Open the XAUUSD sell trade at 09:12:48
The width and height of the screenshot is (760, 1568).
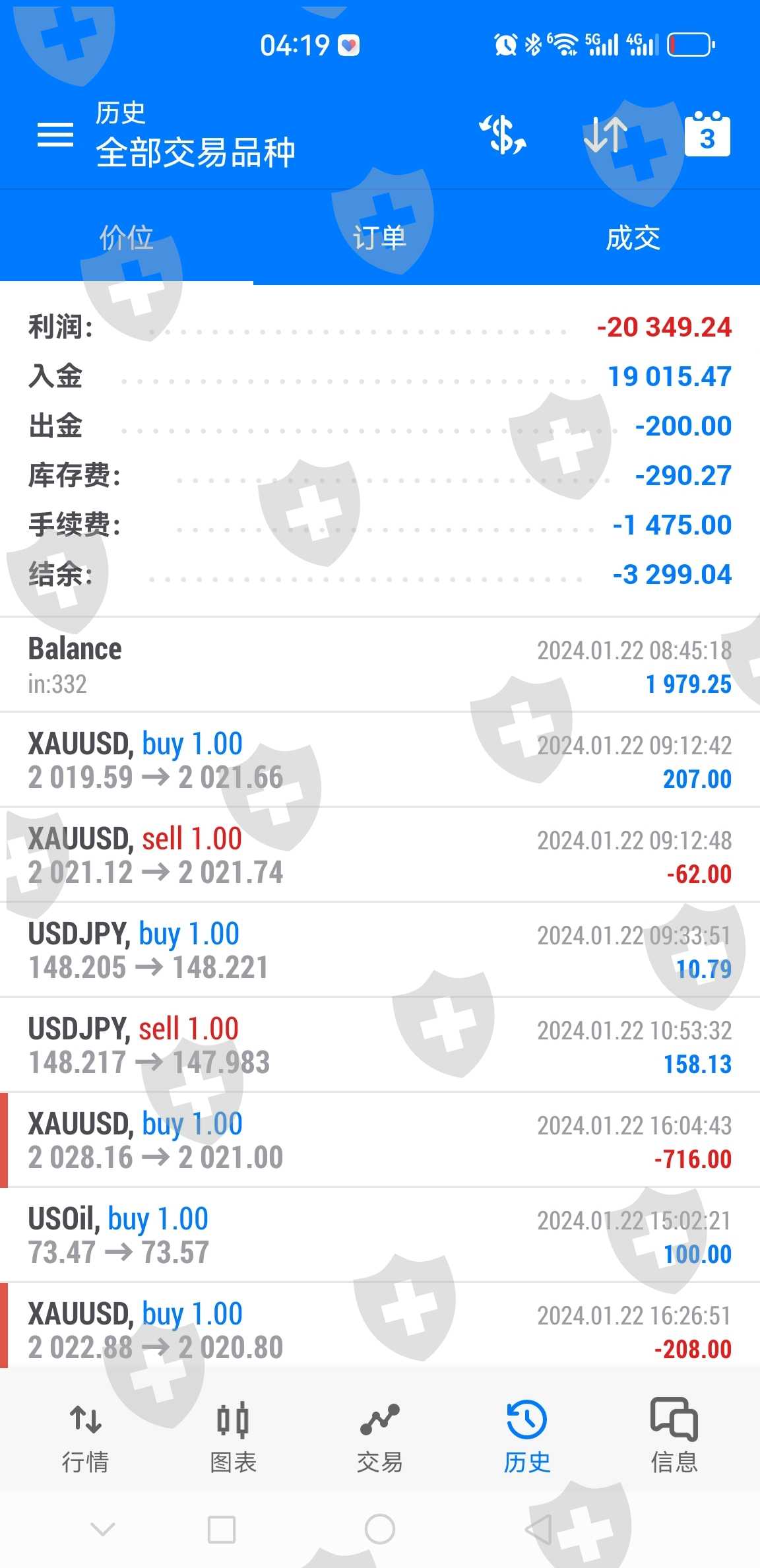tap(380, 855)
